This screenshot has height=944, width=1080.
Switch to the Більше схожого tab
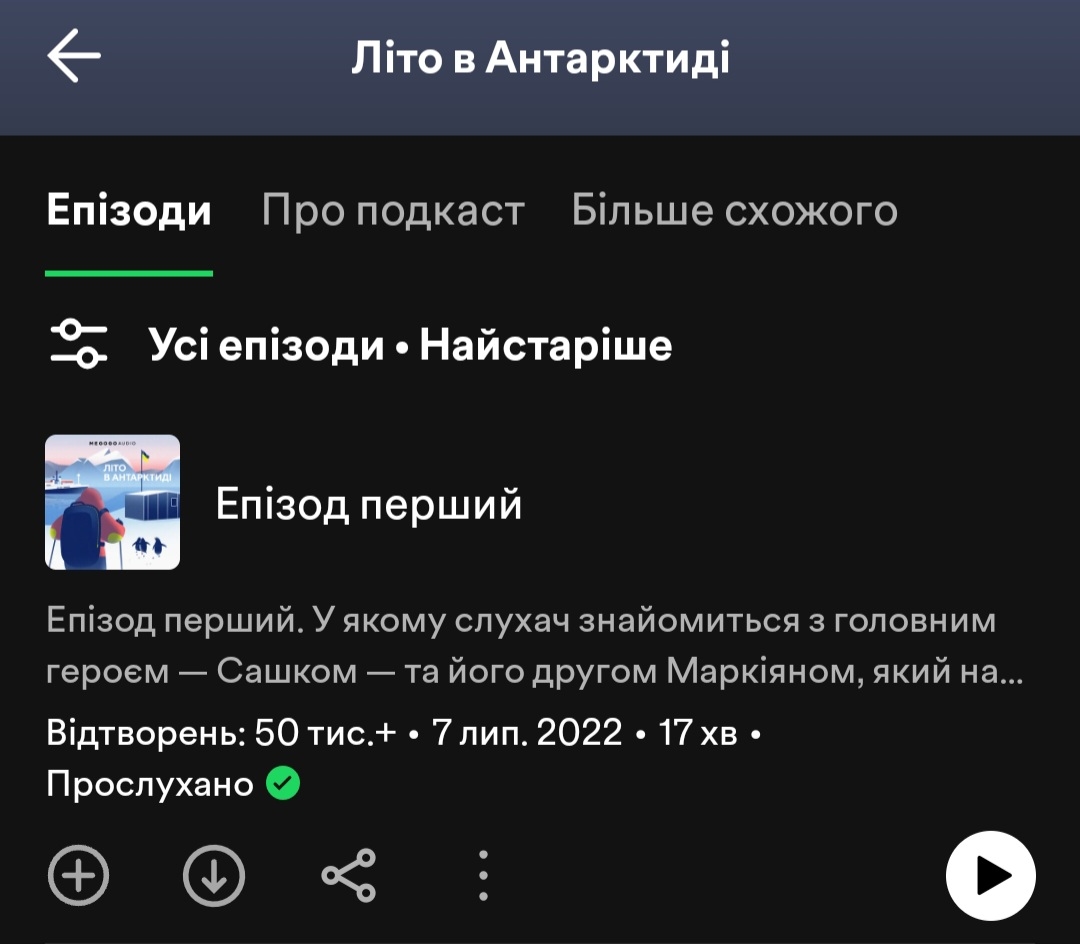[x=734, y=211]
